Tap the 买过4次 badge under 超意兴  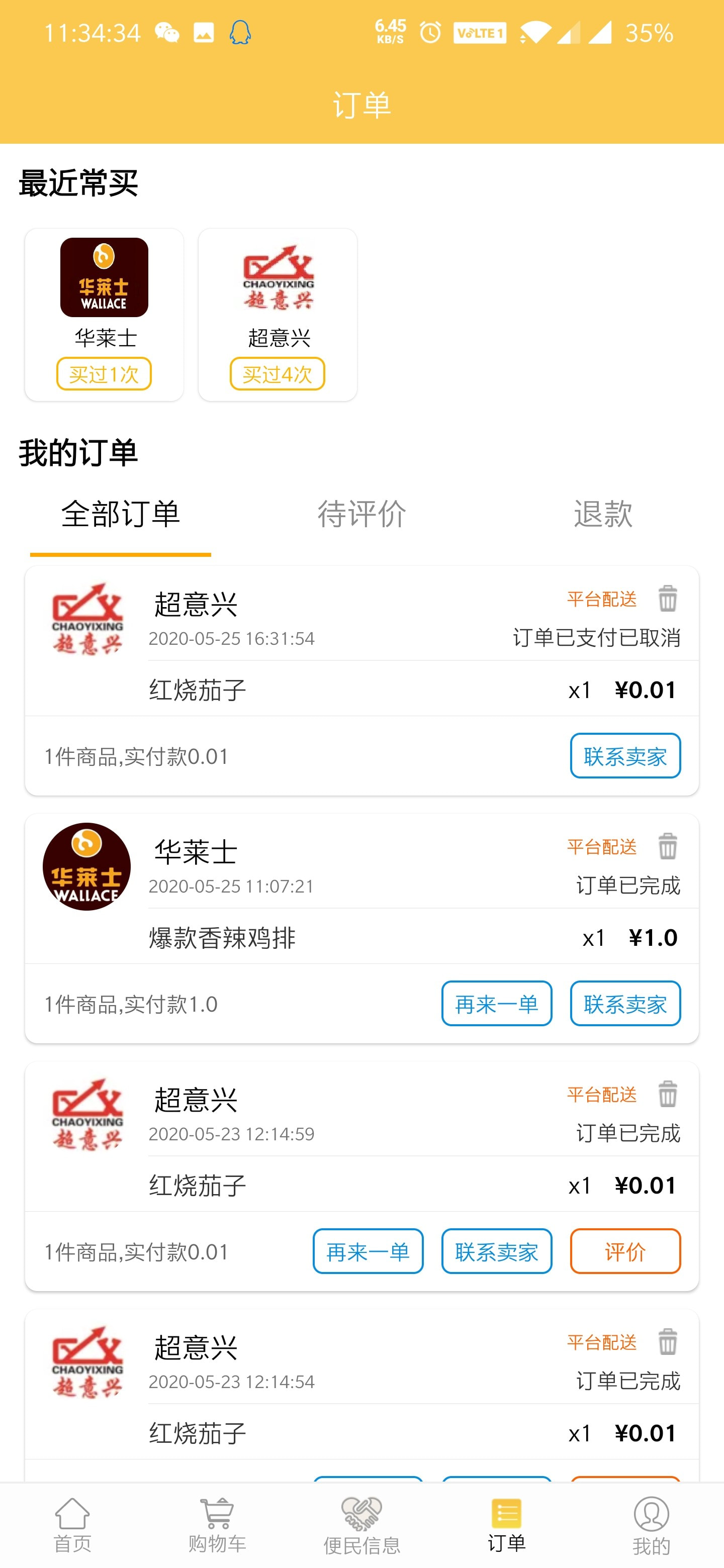pos(277,374)
